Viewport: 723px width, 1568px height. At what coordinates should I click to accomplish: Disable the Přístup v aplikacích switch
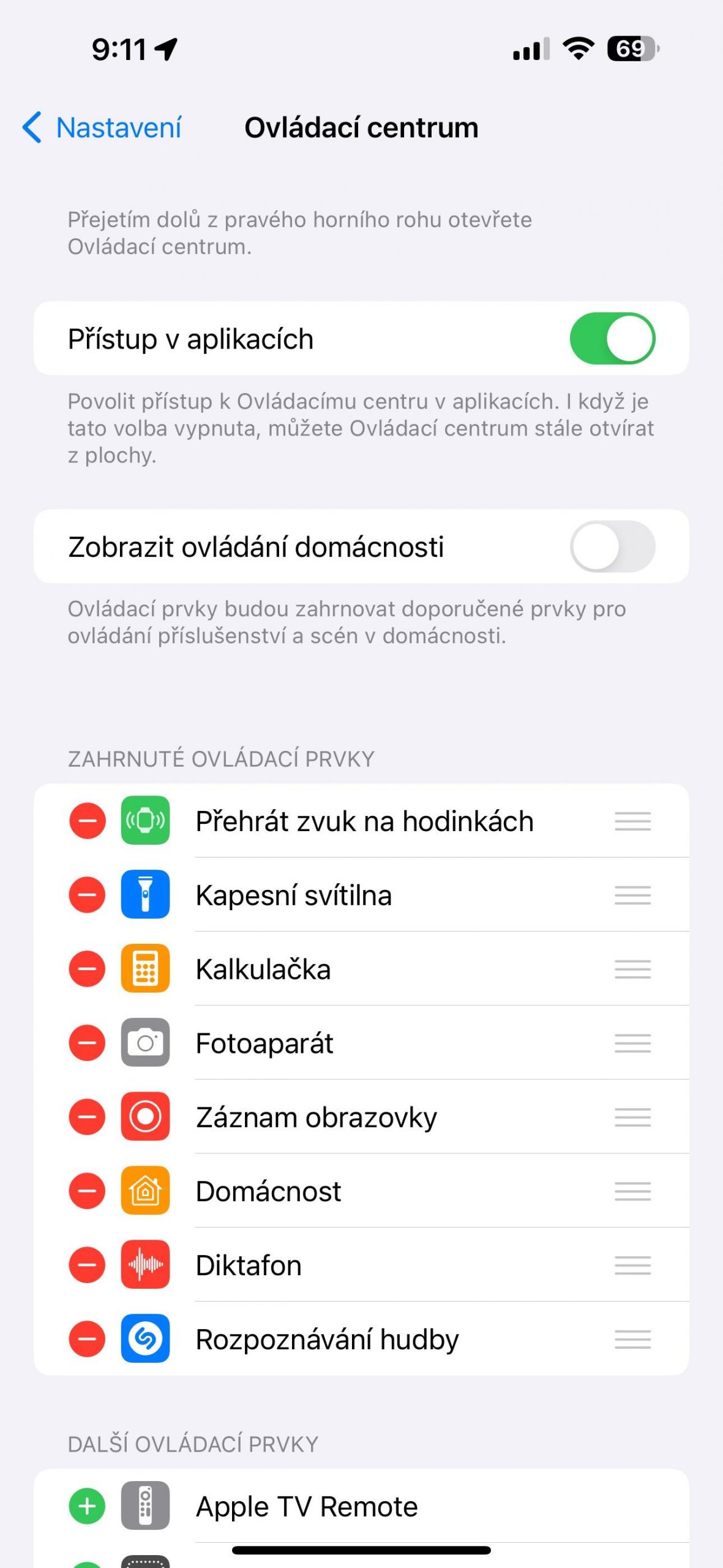coord(612,339)
